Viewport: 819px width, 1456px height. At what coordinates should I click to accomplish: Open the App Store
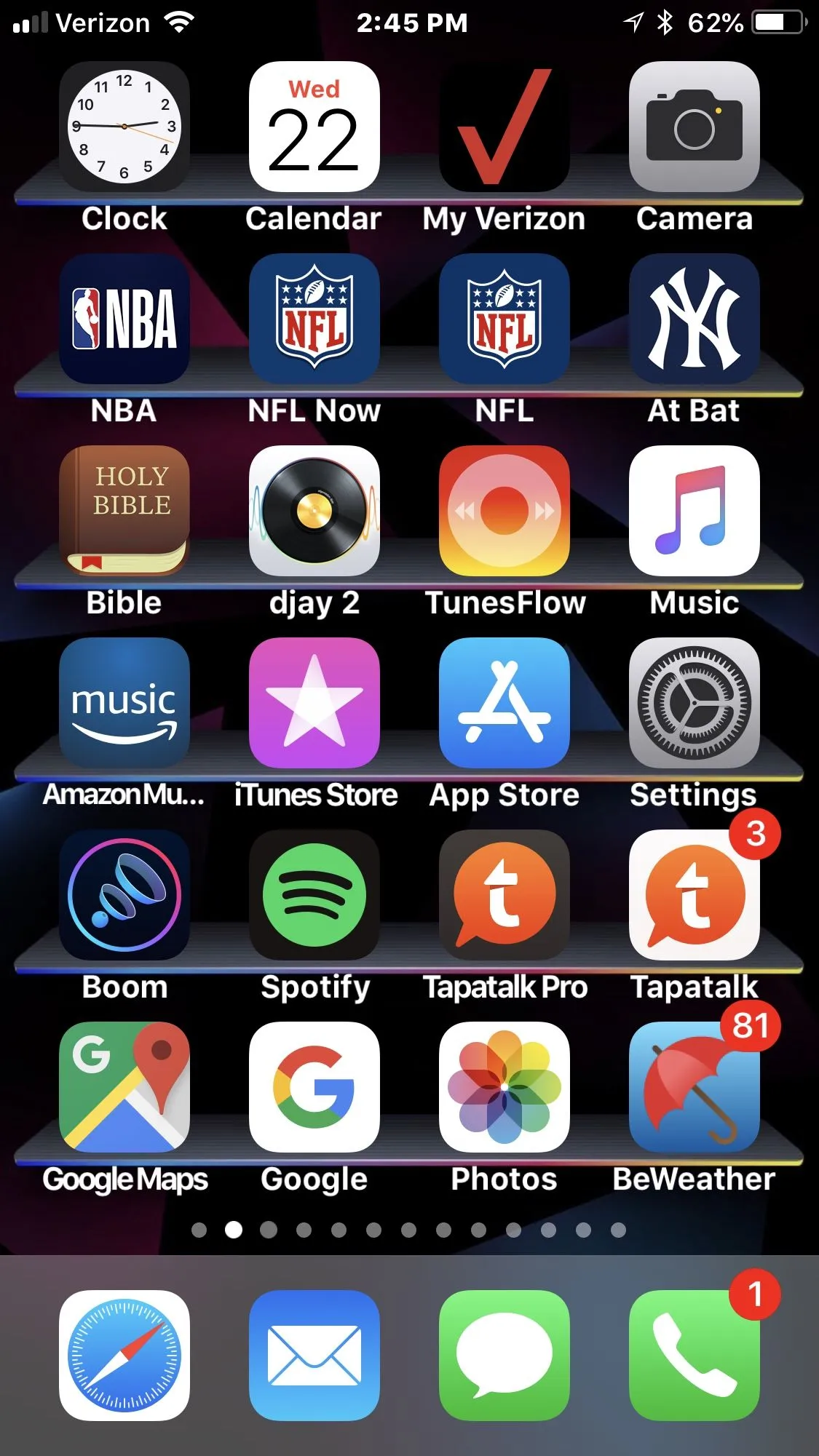[x=504, y=703]
